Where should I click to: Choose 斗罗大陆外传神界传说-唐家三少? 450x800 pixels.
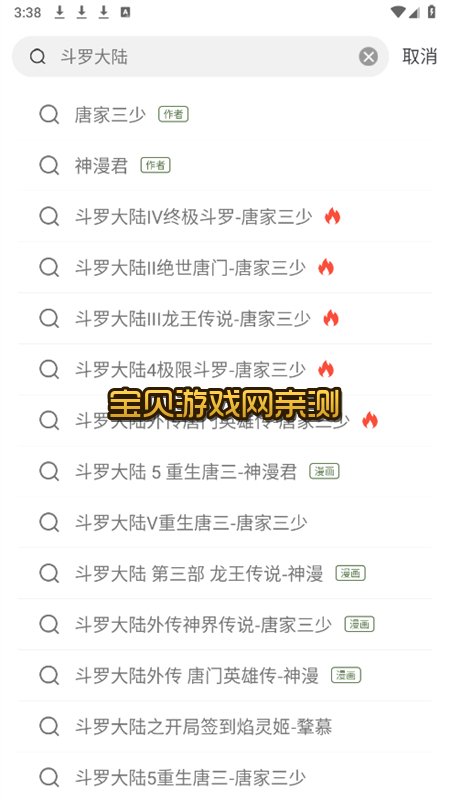[x=225, y=624]
